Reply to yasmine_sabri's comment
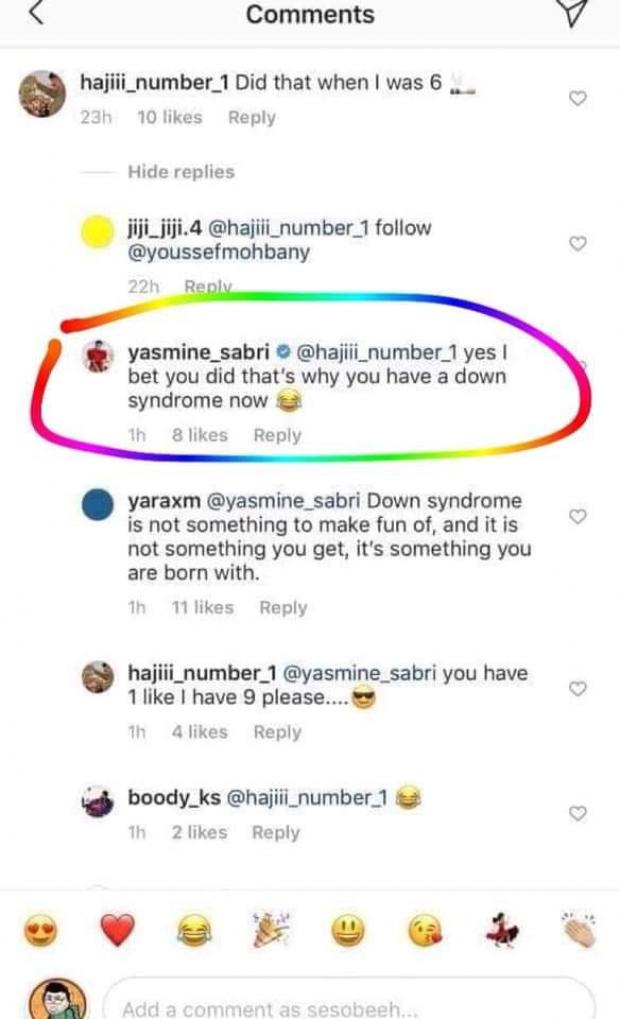This screenshot has height=1019, width=620. (x=277, y=435)
